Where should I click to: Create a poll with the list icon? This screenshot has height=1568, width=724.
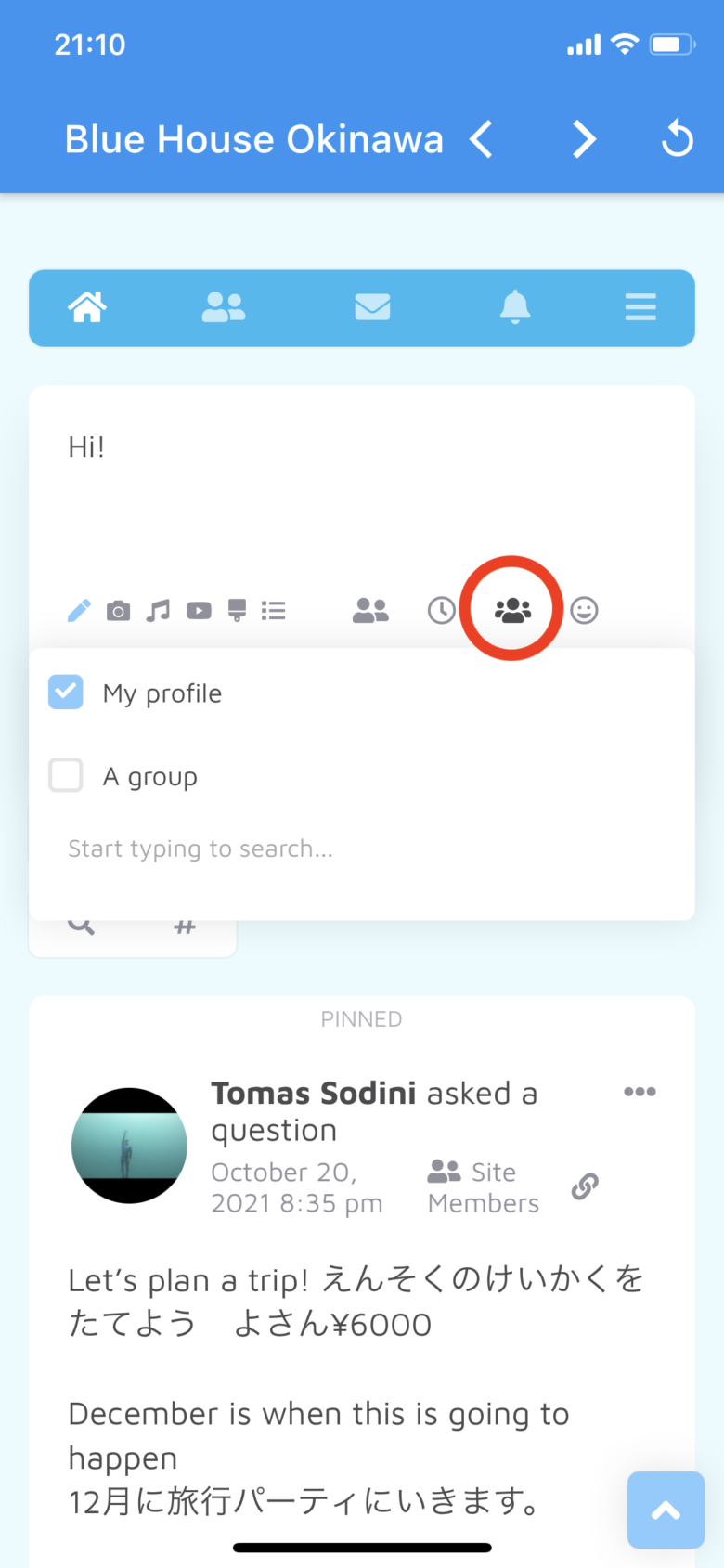coord(274,611)
